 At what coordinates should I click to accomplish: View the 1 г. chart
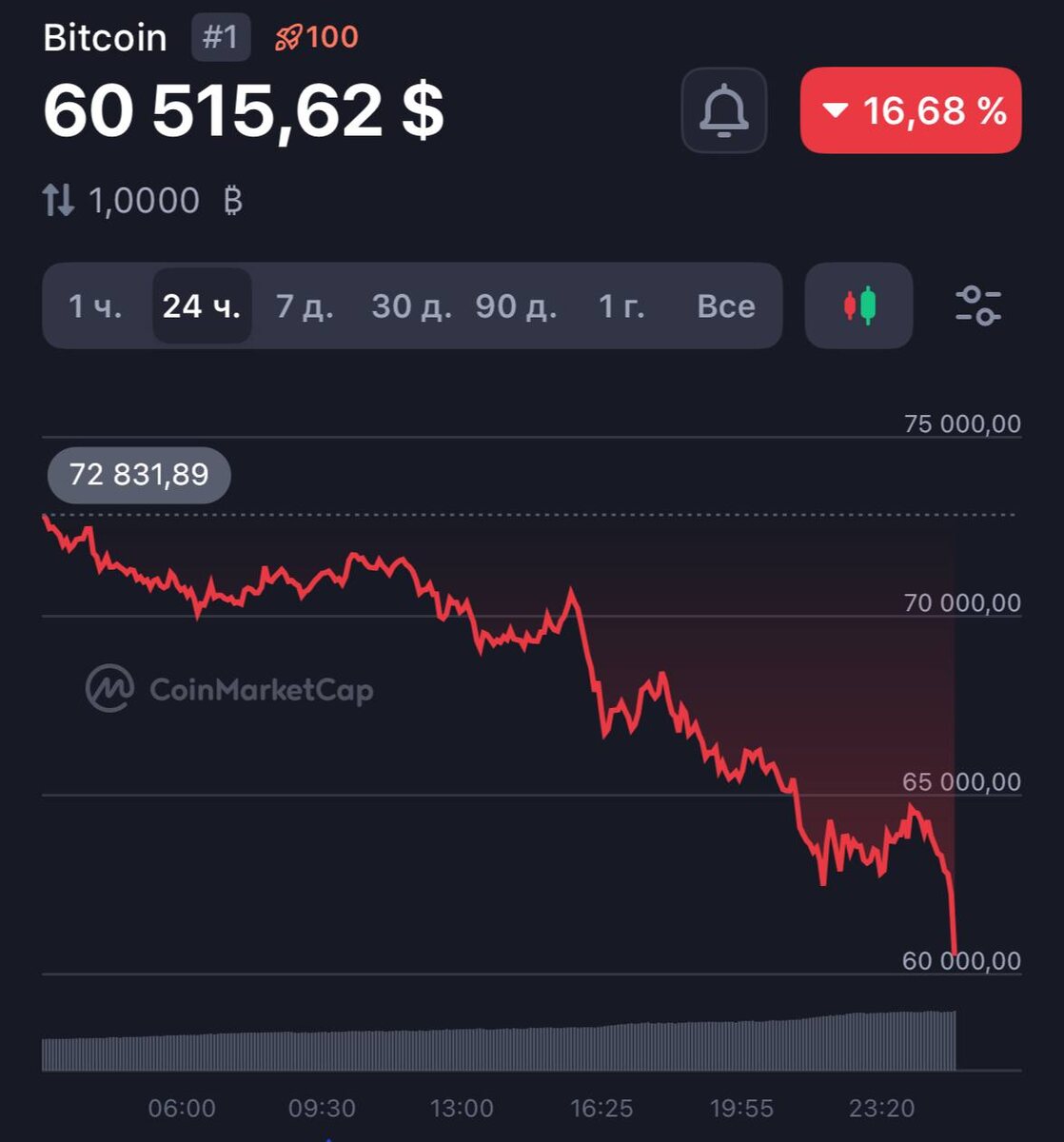point(621,306)
